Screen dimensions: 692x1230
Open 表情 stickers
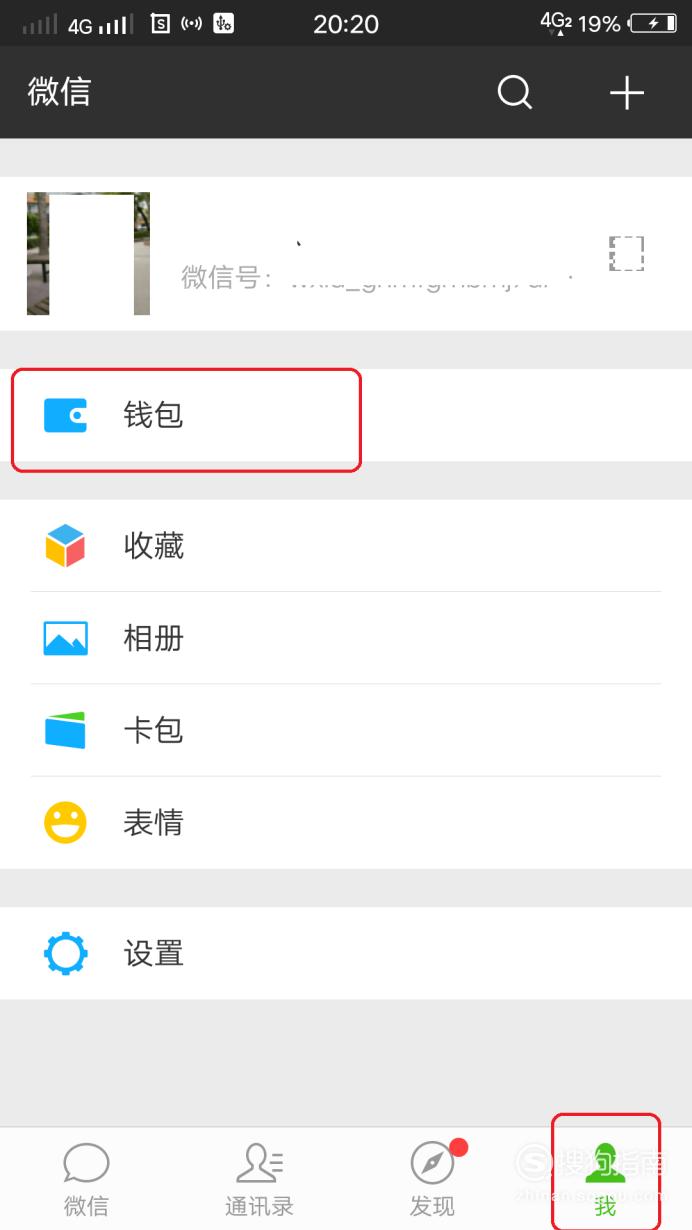[x=346, y=822]
